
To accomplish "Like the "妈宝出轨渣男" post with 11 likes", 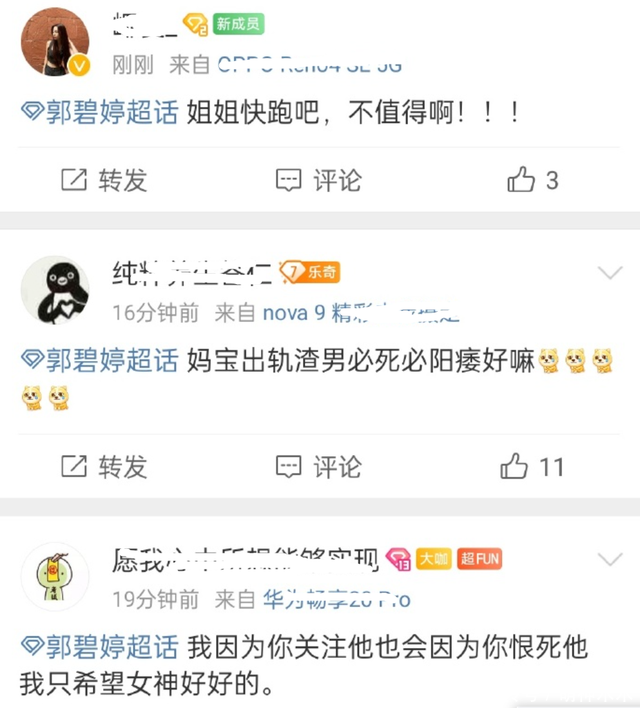I will click(x=532, y=466).
